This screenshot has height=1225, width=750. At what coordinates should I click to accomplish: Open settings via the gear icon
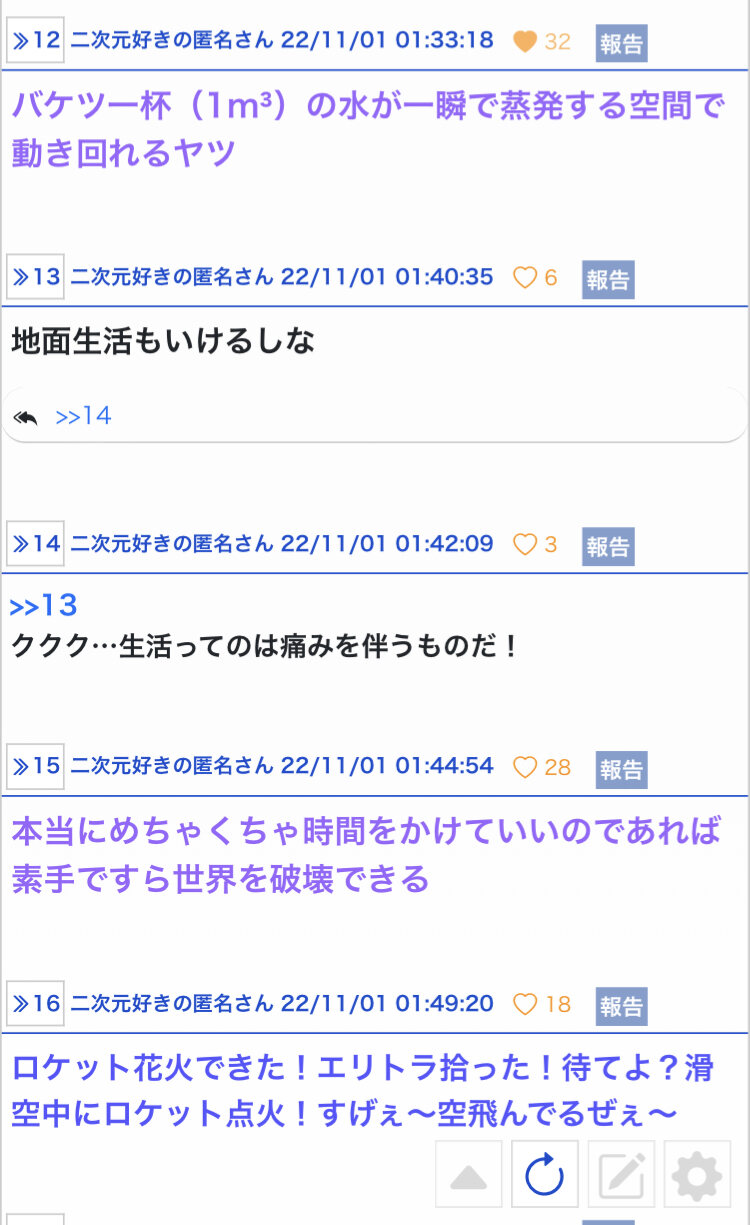[x=697, y=1174]
